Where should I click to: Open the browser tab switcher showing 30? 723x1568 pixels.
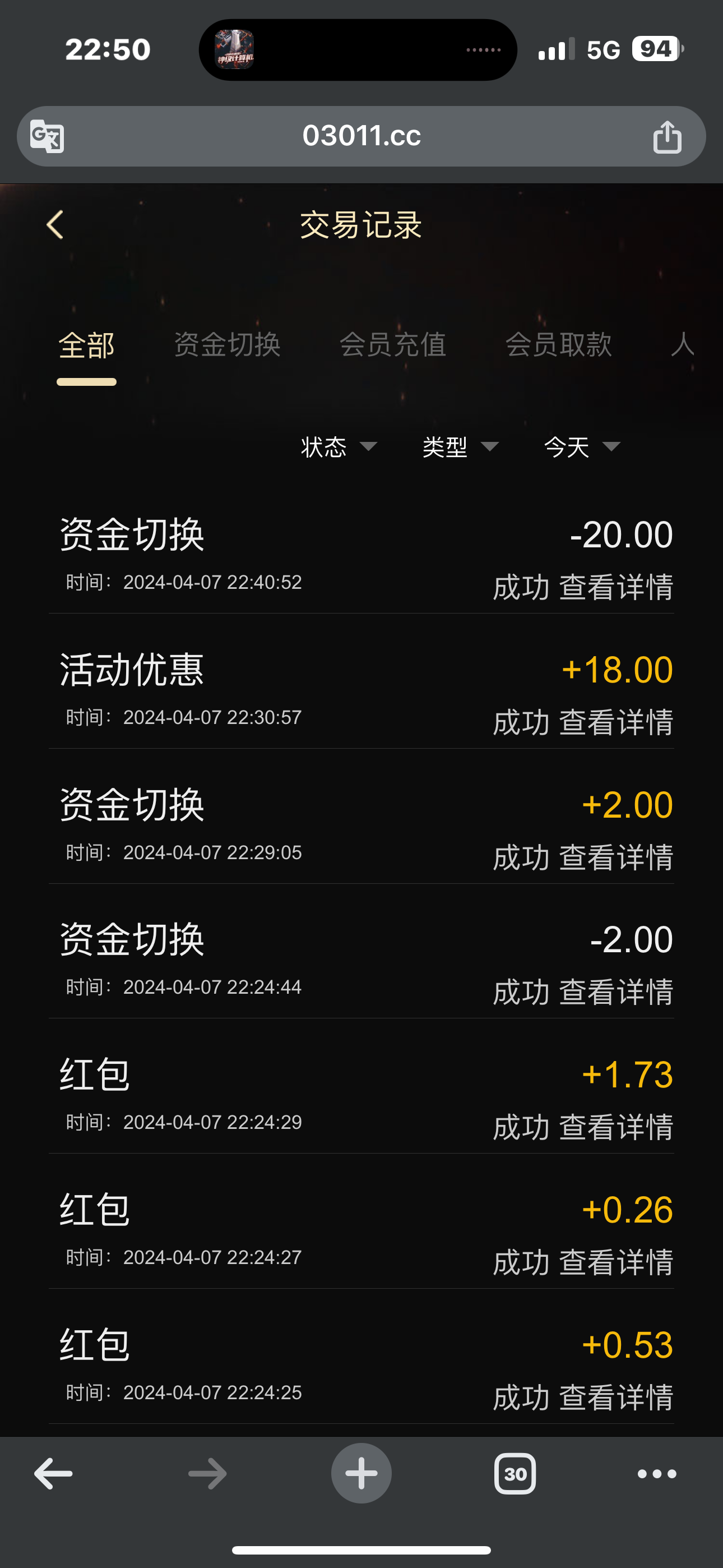point(515,1474)
